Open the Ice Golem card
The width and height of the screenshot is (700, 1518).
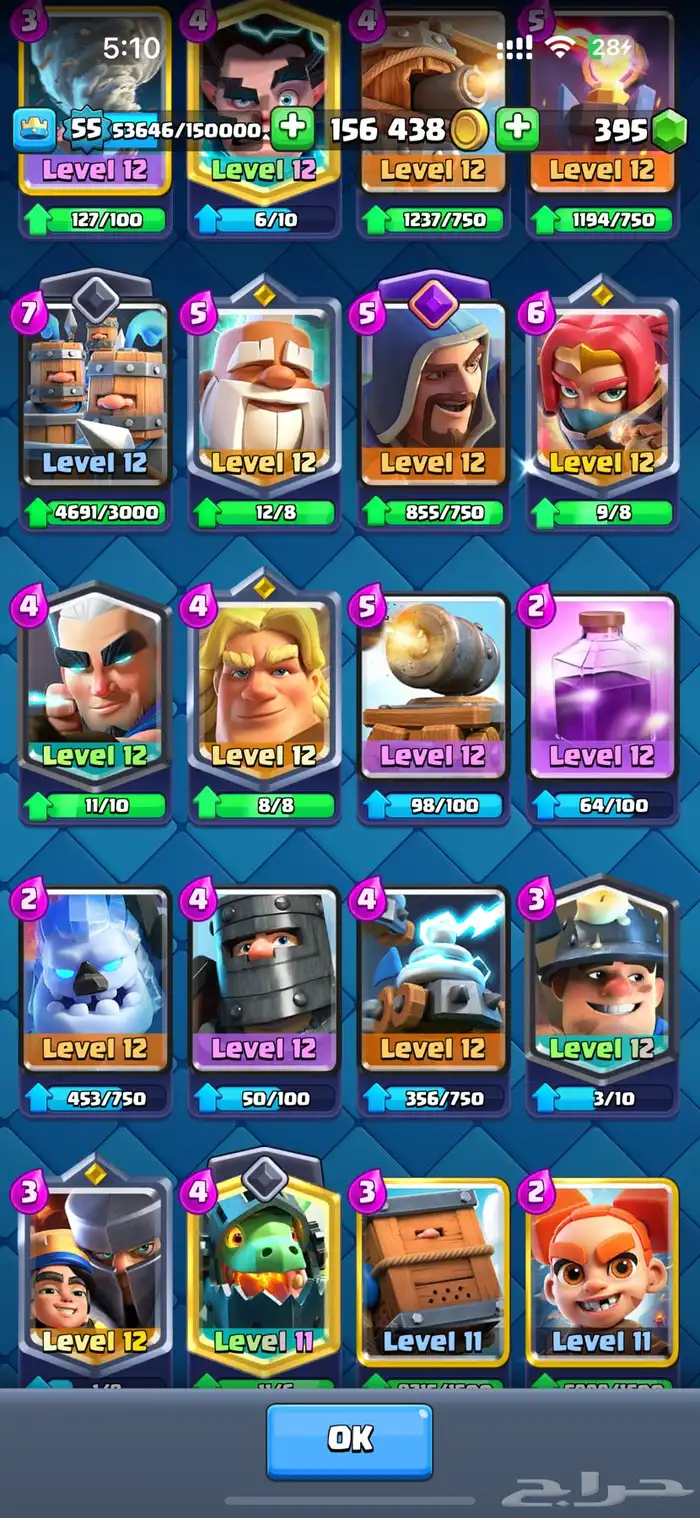click(x=95, y=985)
